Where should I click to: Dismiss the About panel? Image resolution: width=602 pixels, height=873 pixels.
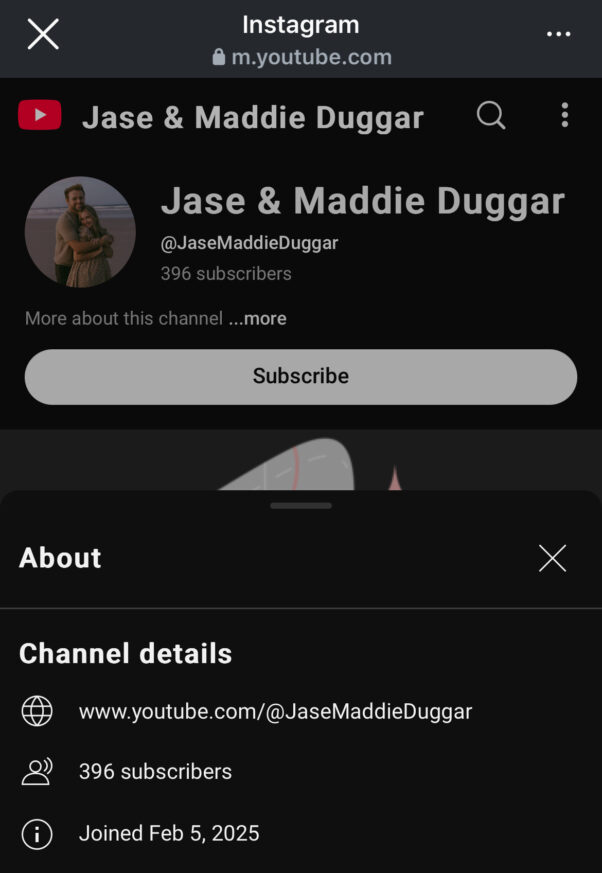click(x=552, y=558)
